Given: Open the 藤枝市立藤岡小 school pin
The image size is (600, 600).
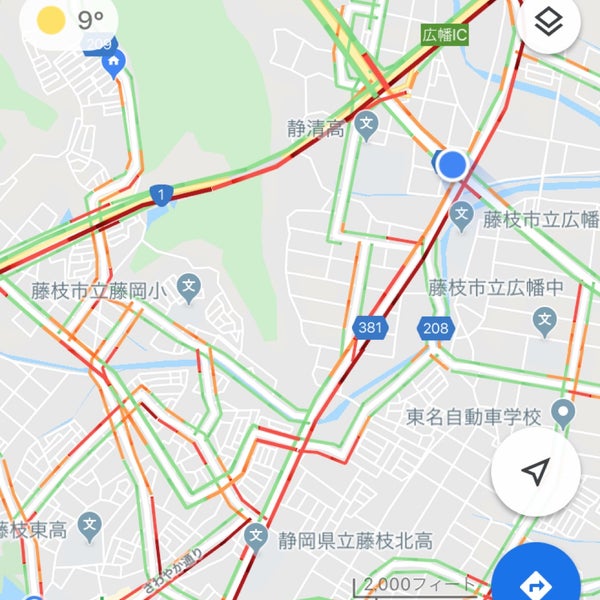Looking at the screenshot, I should (x=188, y=290).
